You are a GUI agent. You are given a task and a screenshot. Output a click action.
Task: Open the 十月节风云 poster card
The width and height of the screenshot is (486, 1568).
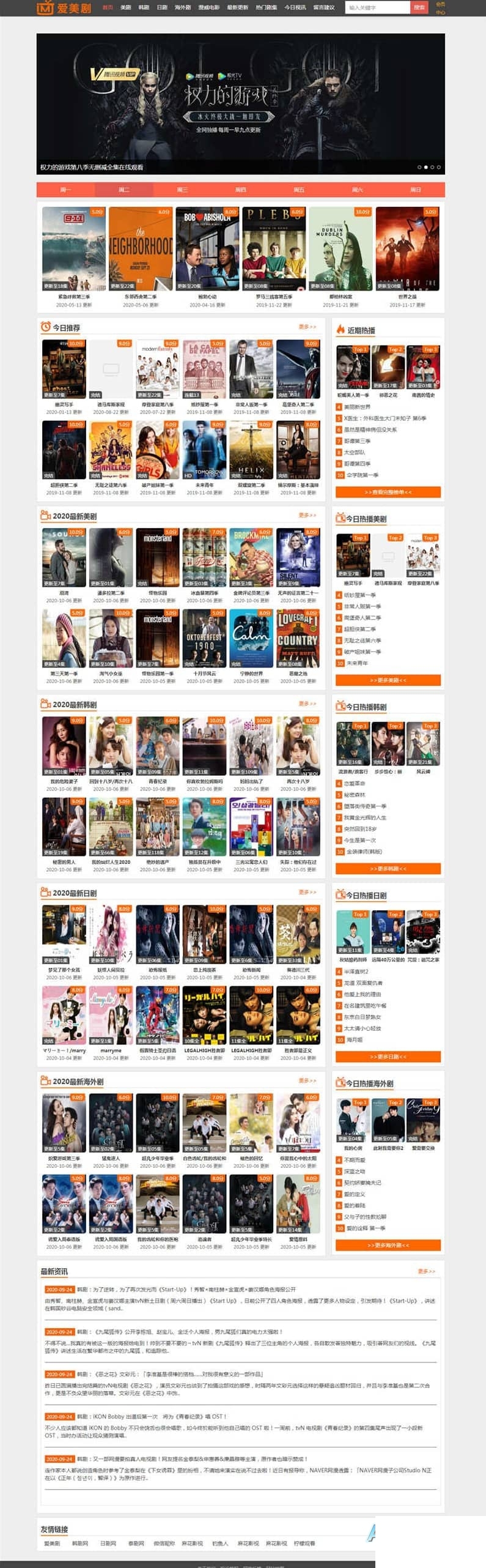click(204, 638)
